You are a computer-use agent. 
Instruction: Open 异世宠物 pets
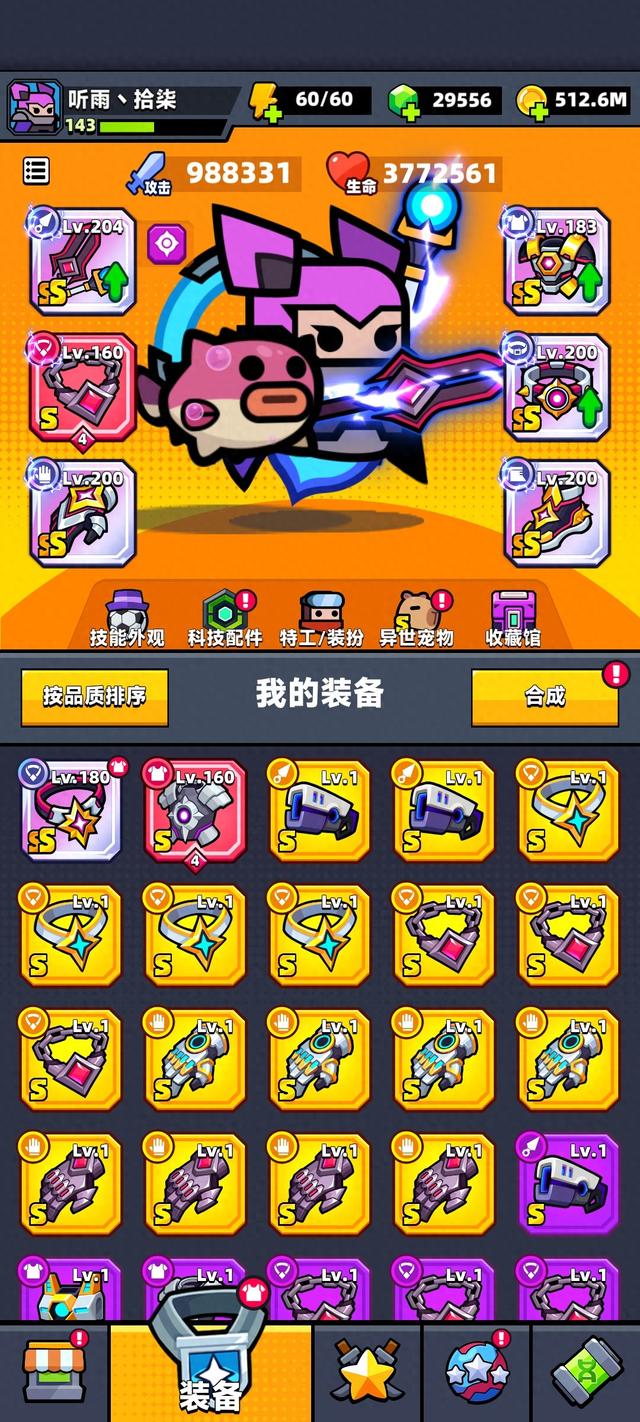coord(416,618)
